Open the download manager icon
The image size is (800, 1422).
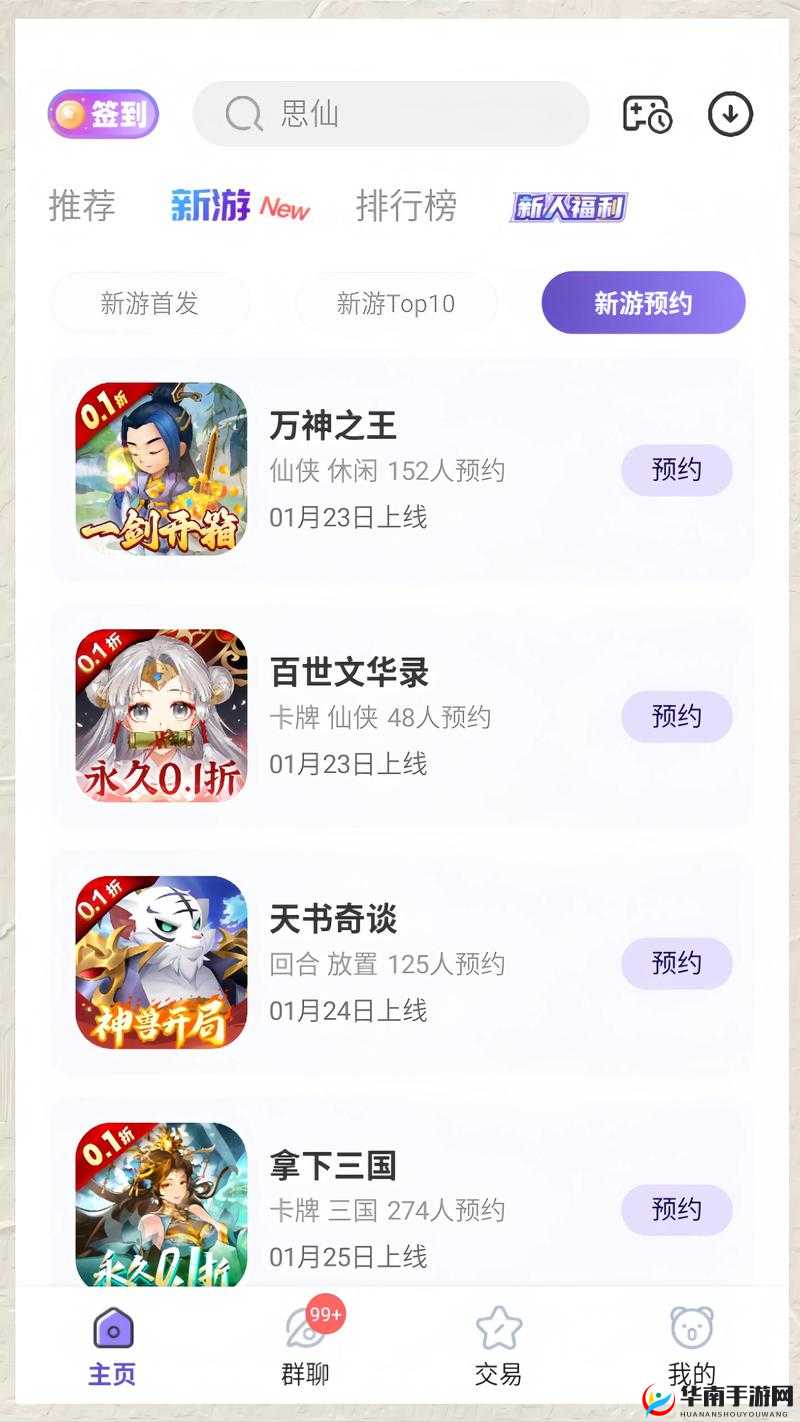[730, 114]
